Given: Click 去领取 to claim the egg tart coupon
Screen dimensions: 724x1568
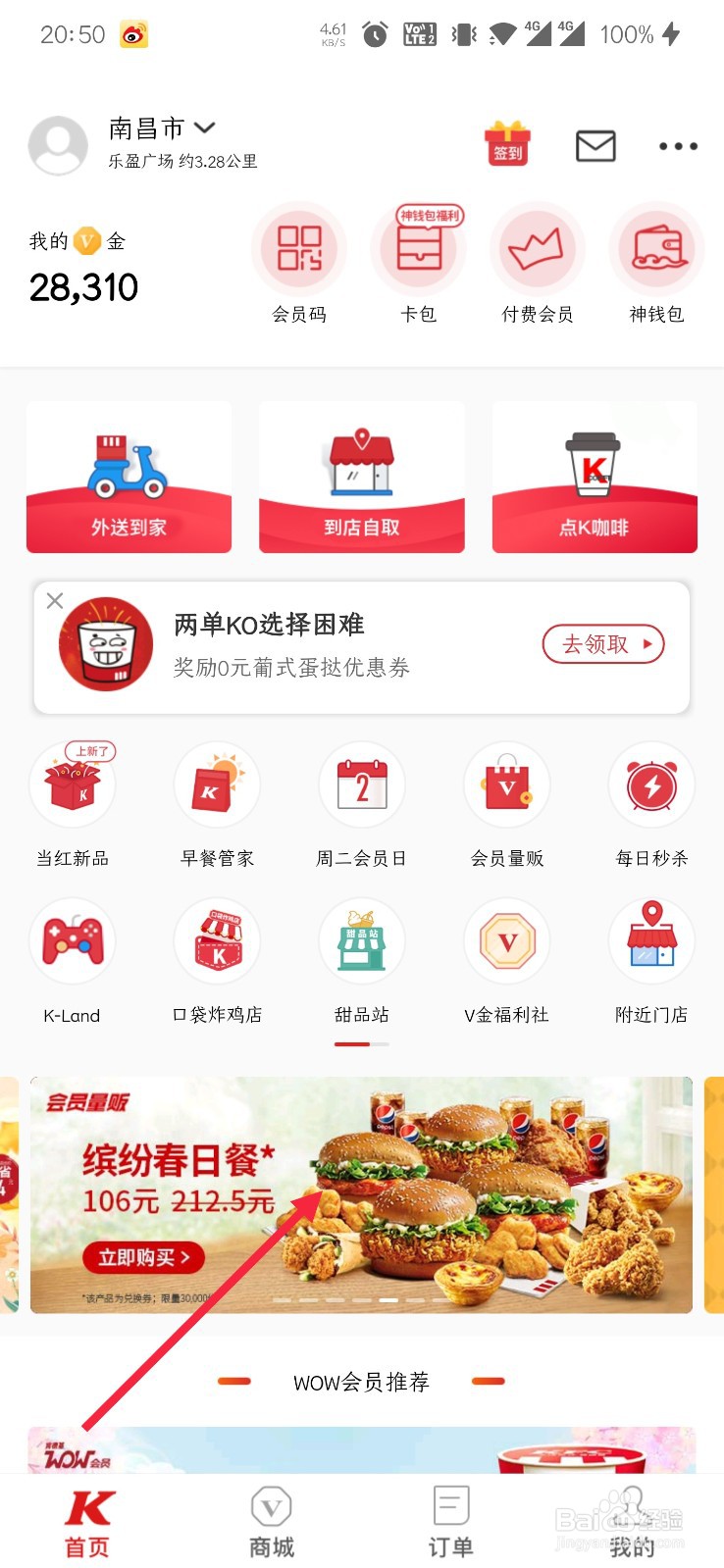Looking at the screenshot, I should tap(603, 644).
